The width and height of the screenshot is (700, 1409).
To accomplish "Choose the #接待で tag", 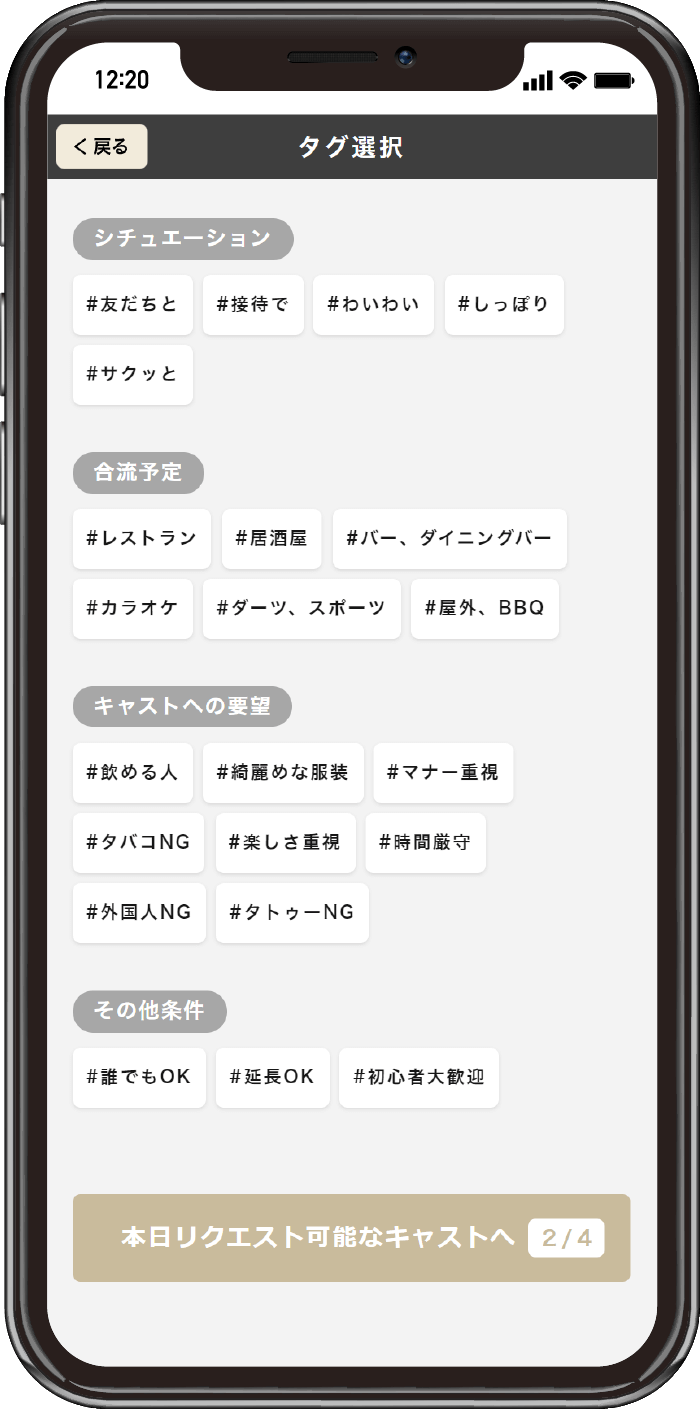I will point(253,304).
